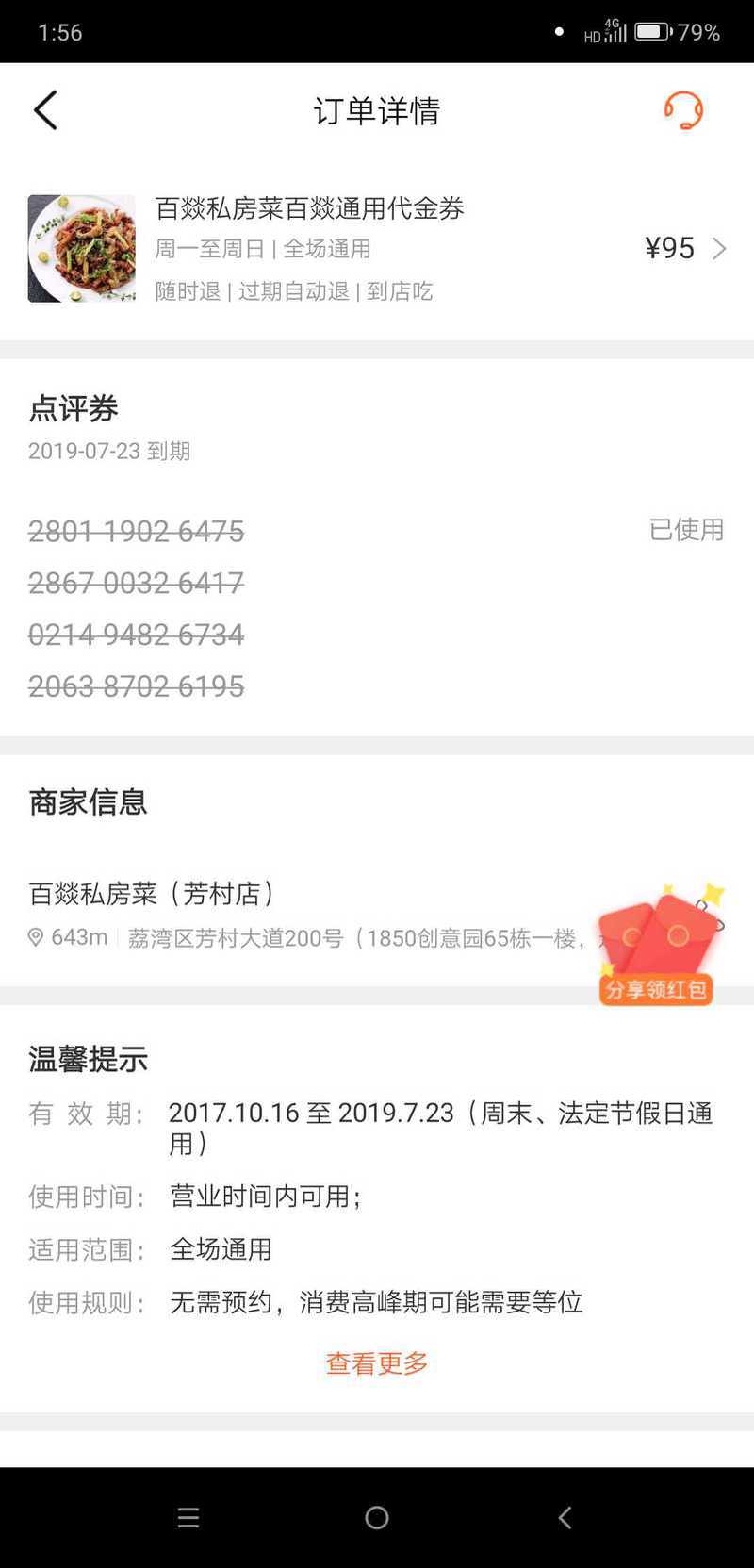This screenshot has height=1568, width=754.
Task: Expand 查看更多 tips
Action: pyautogui.click(x=376, y=1363)
